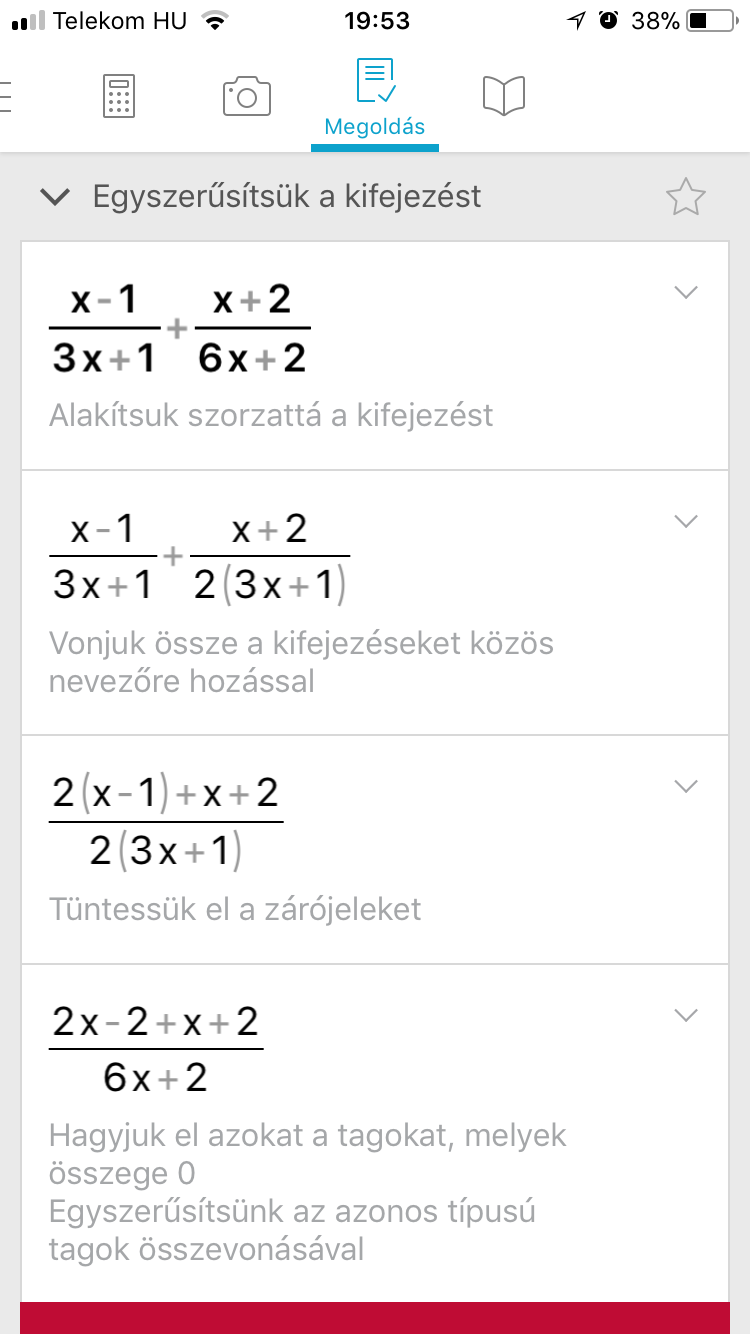750x1334 pixels.
Task: Switch to the camera tab
Action: (x=246, y=97)
